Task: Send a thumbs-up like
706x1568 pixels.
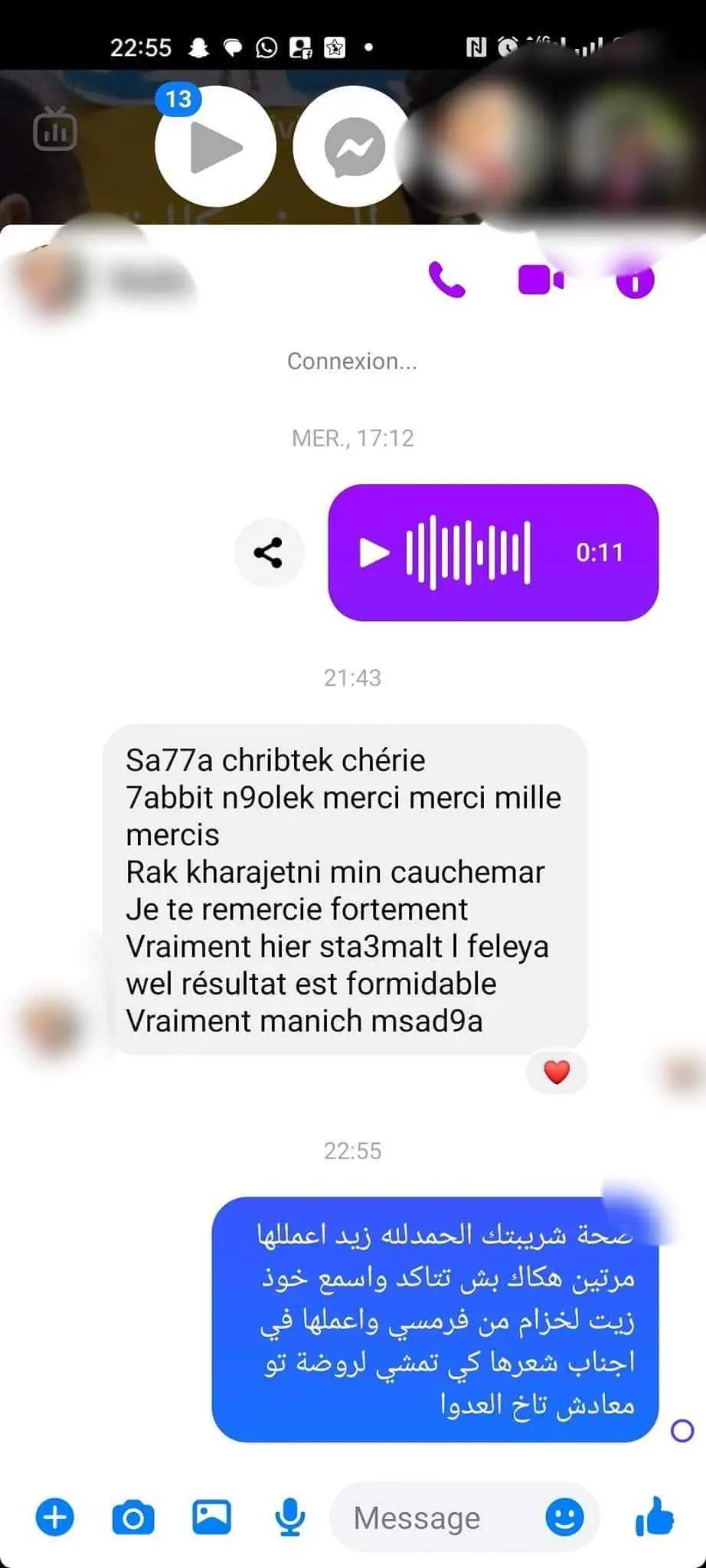Action: pos(655,1517)
